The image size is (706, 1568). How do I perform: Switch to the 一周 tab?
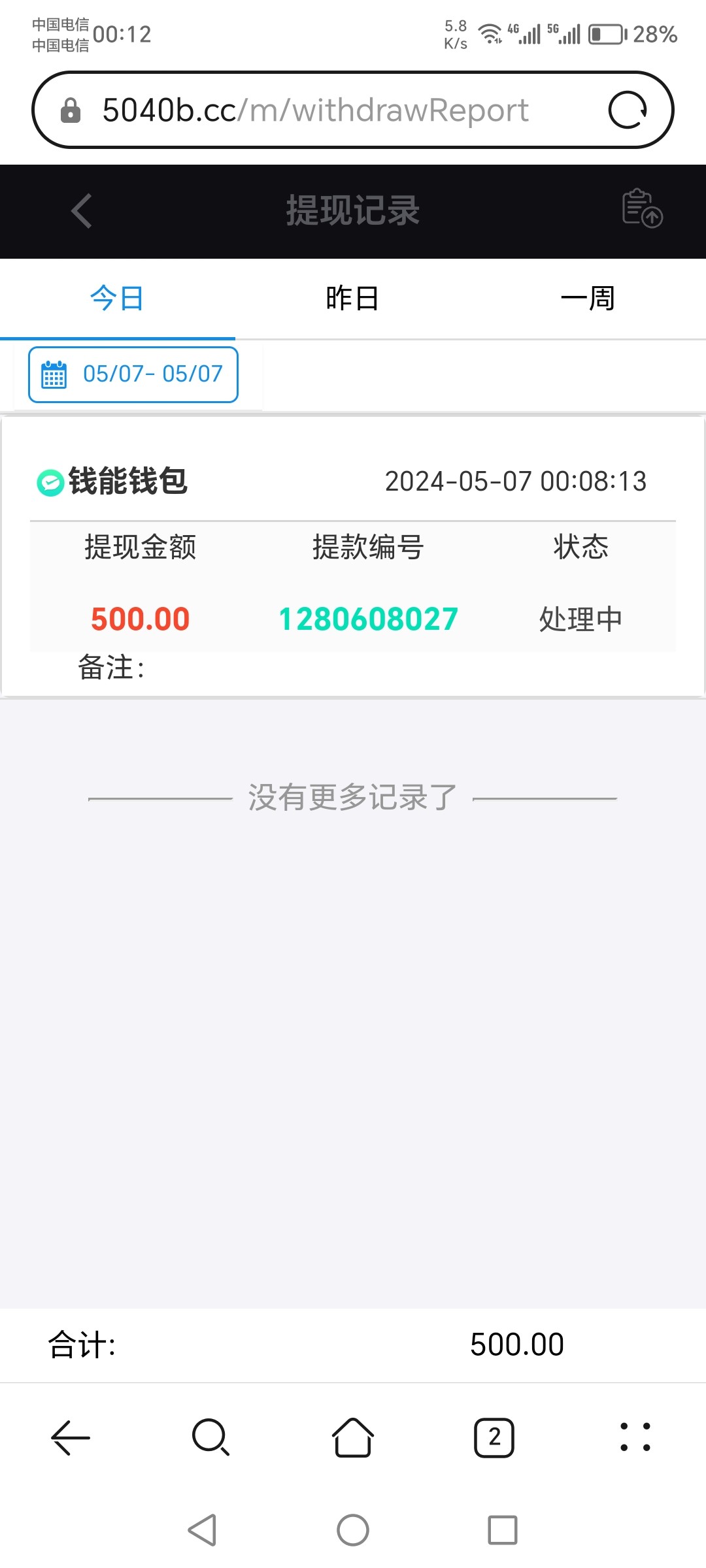(x=588, y=297)
